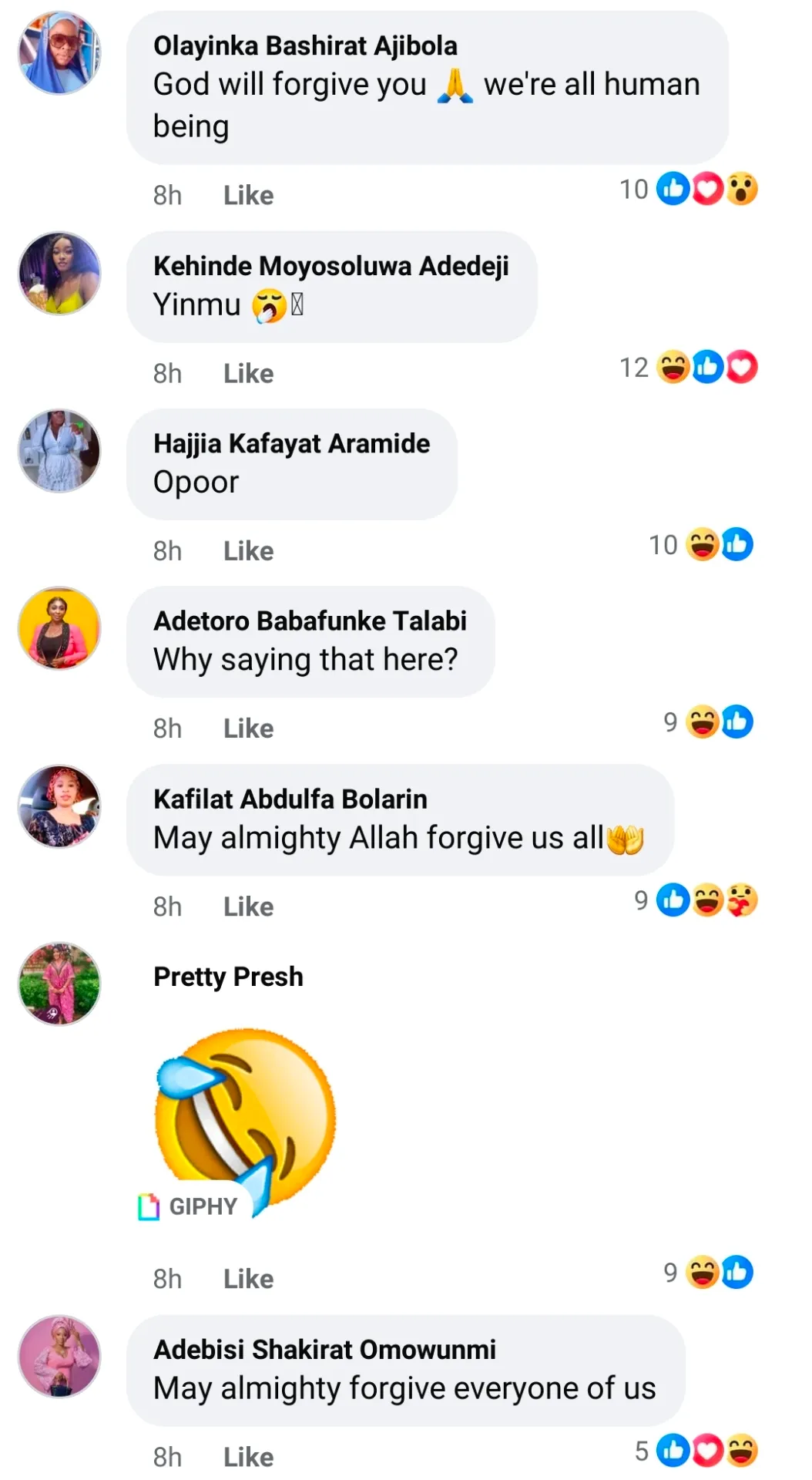Like Olayinka Bashirat Ajibola's comment

[248, 195]
